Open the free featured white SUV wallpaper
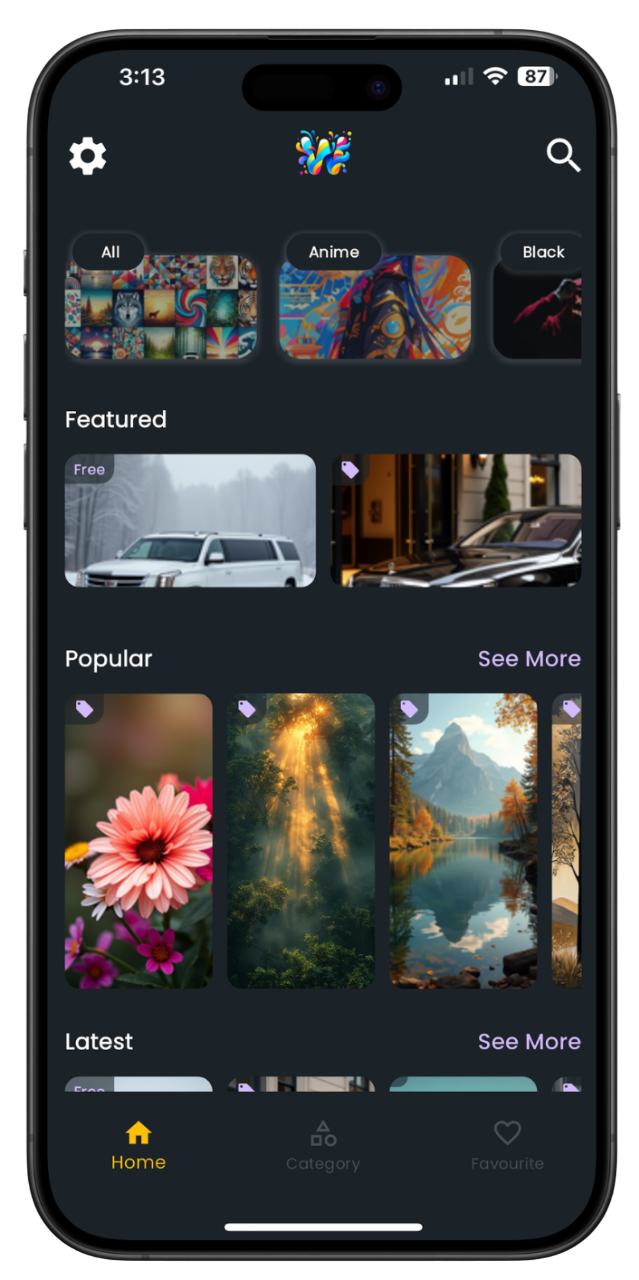 (190, 521)
